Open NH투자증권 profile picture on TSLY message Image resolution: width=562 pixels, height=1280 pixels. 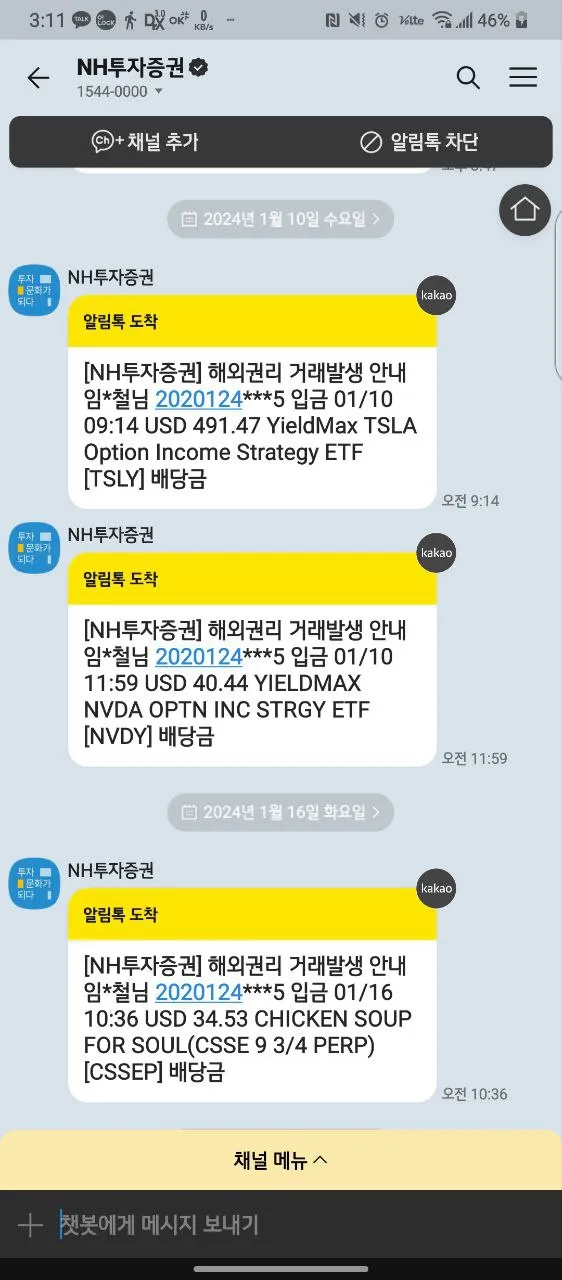[x=34, y=290]
